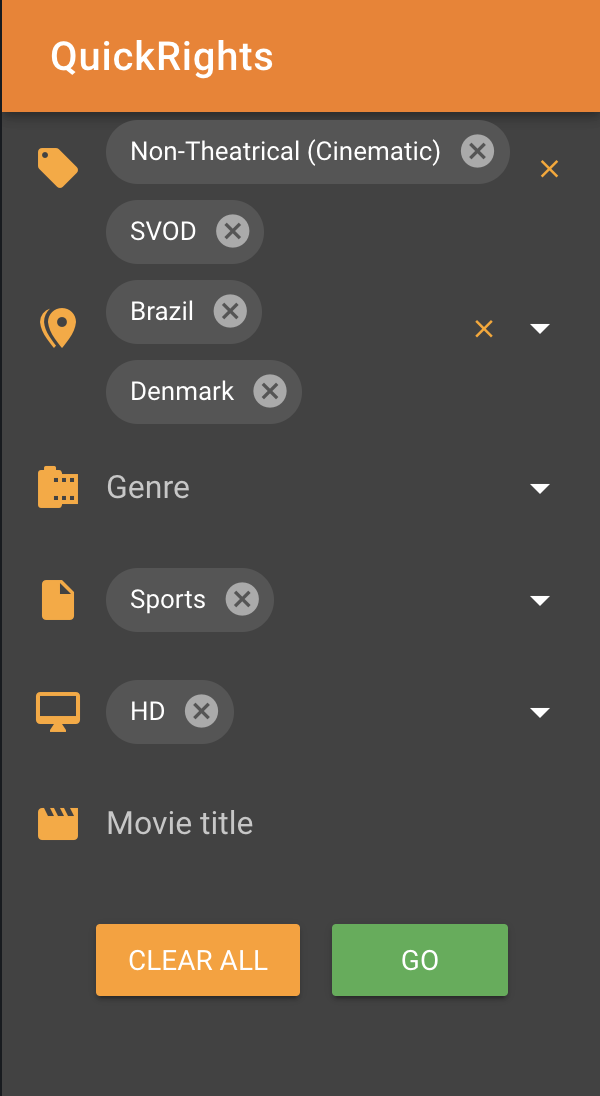The height and width of the screenshot is (1096, 600).
Task: Clear all selected rights tags
Action: point(549,169)
